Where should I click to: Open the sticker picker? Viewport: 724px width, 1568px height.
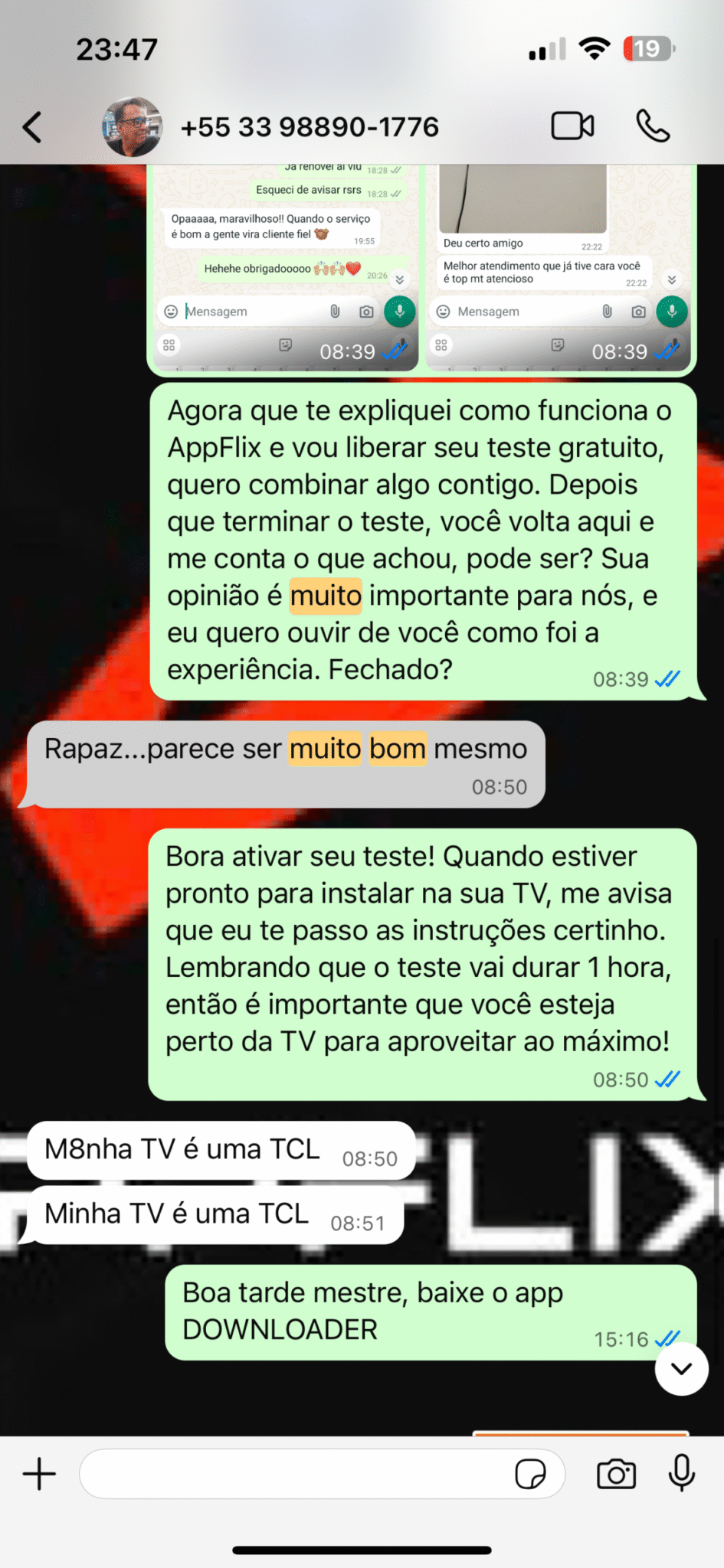click(x=530, y=1474)
